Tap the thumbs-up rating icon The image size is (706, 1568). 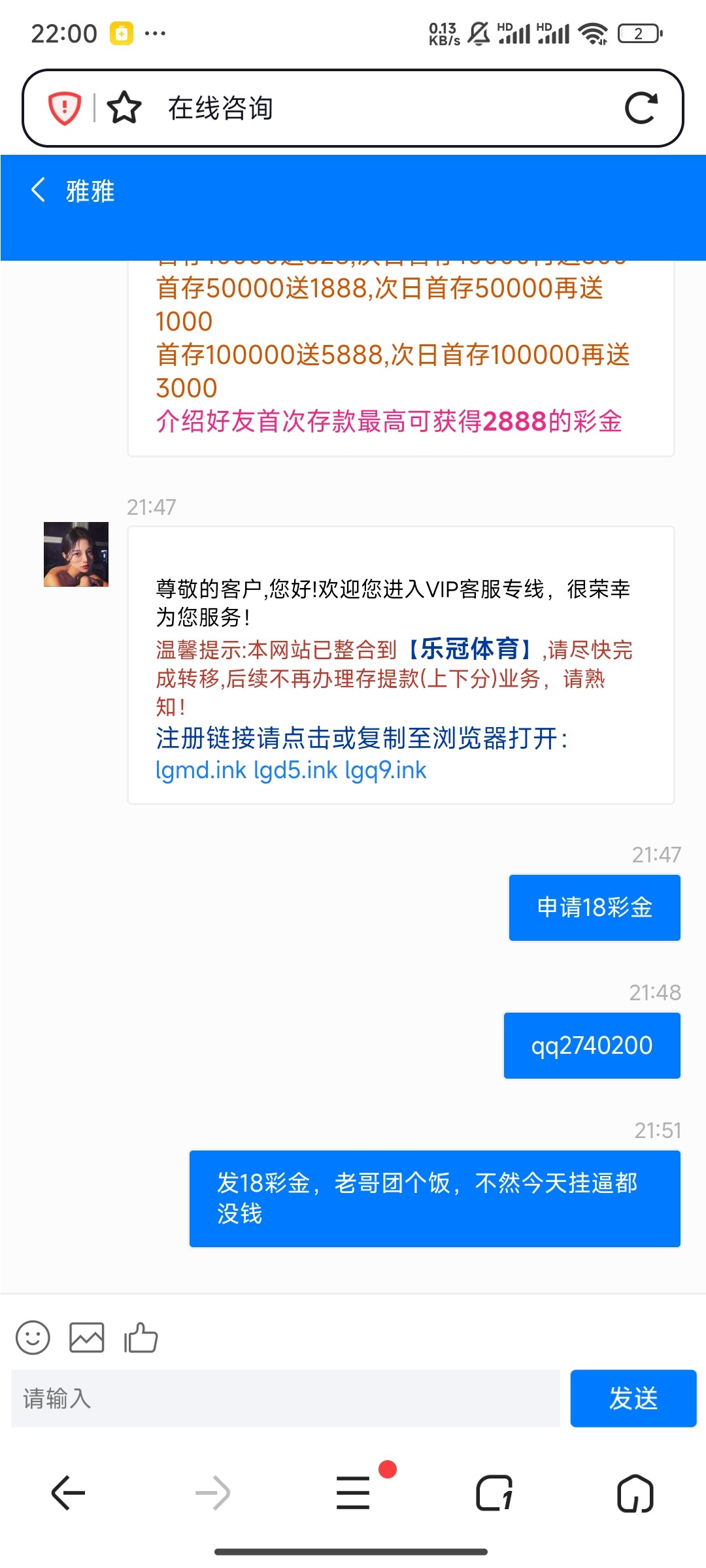point(141,1337)
